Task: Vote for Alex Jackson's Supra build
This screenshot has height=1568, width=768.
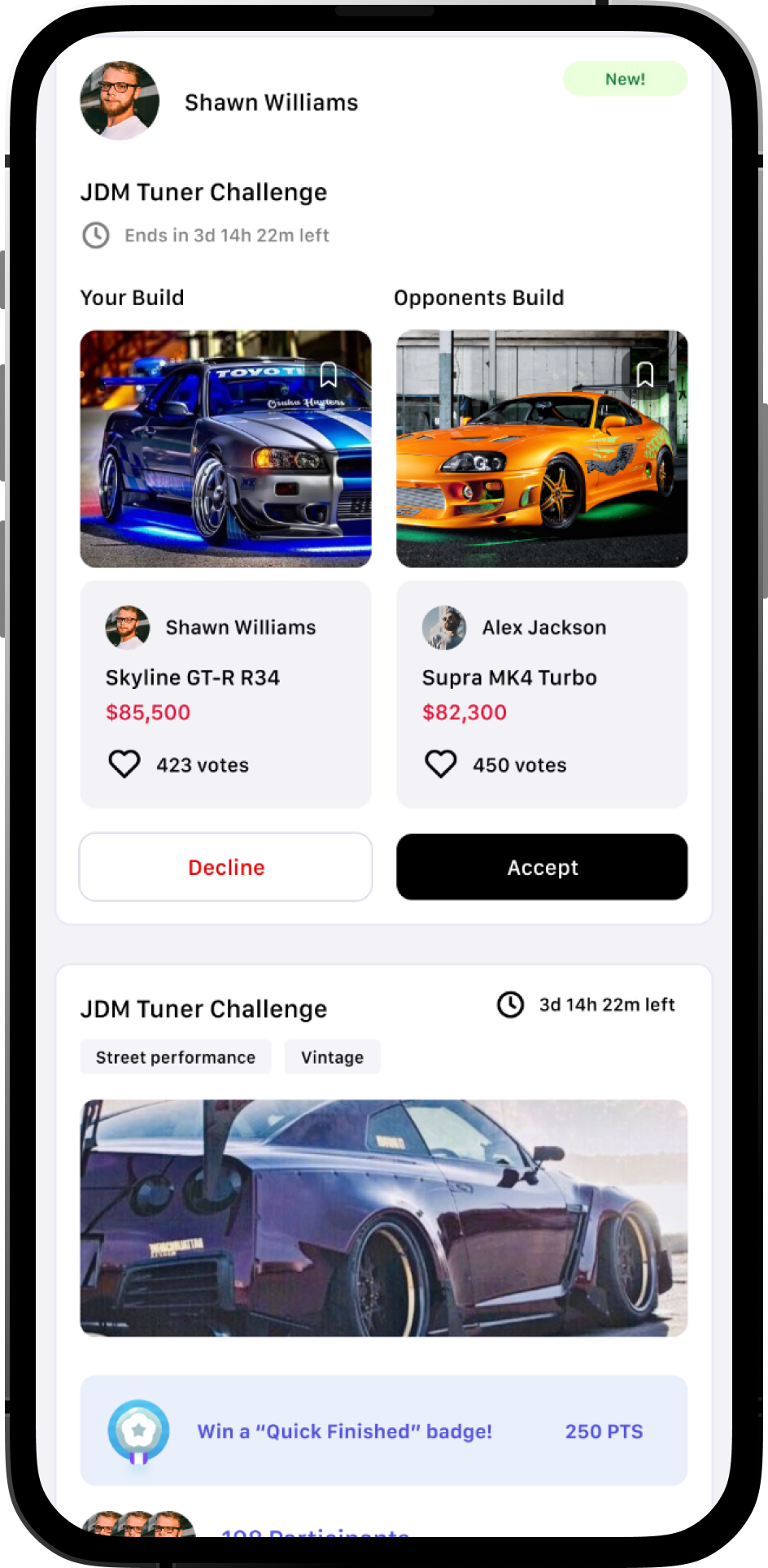Action: (441, 764)
